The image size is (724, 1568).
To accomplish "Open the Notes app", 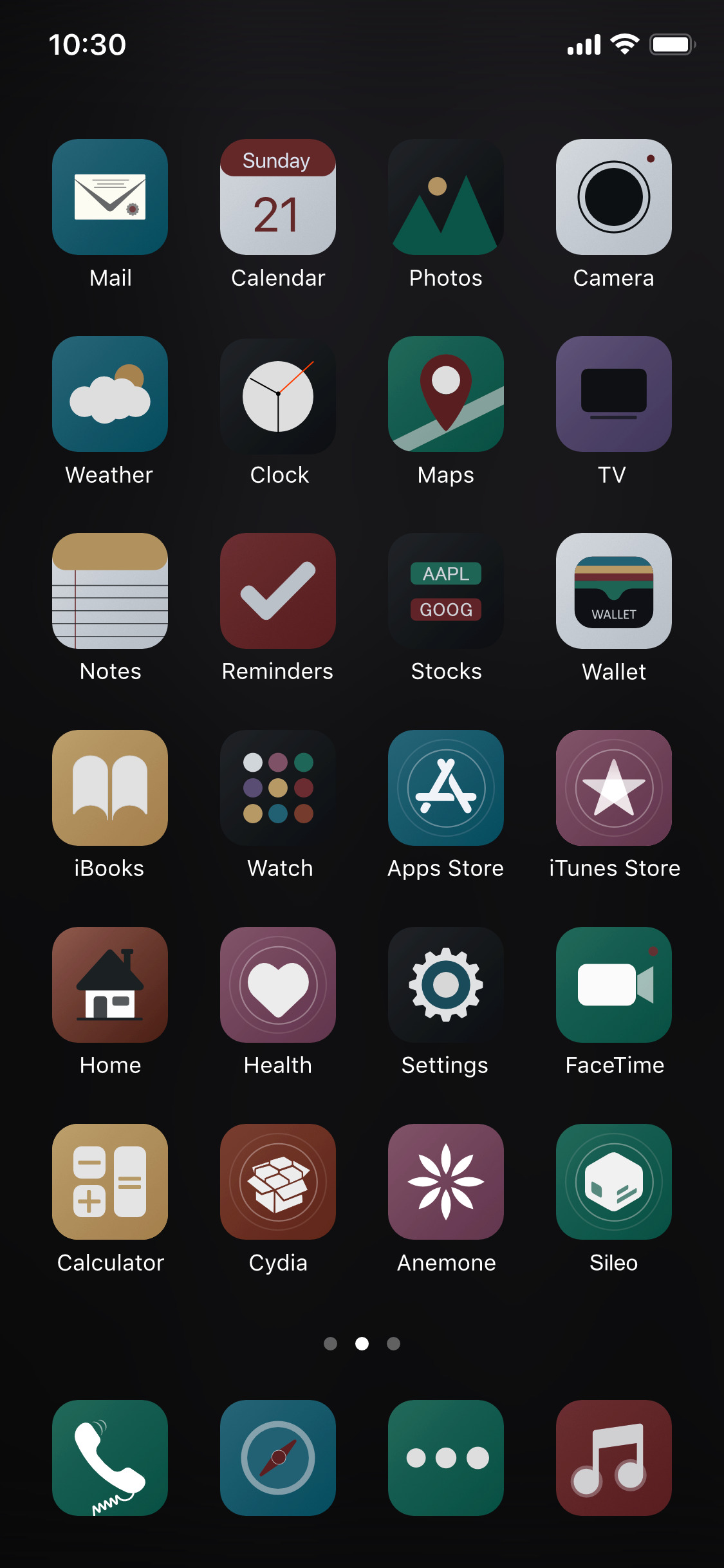I will pyautogui.click(x=110, y=591).
